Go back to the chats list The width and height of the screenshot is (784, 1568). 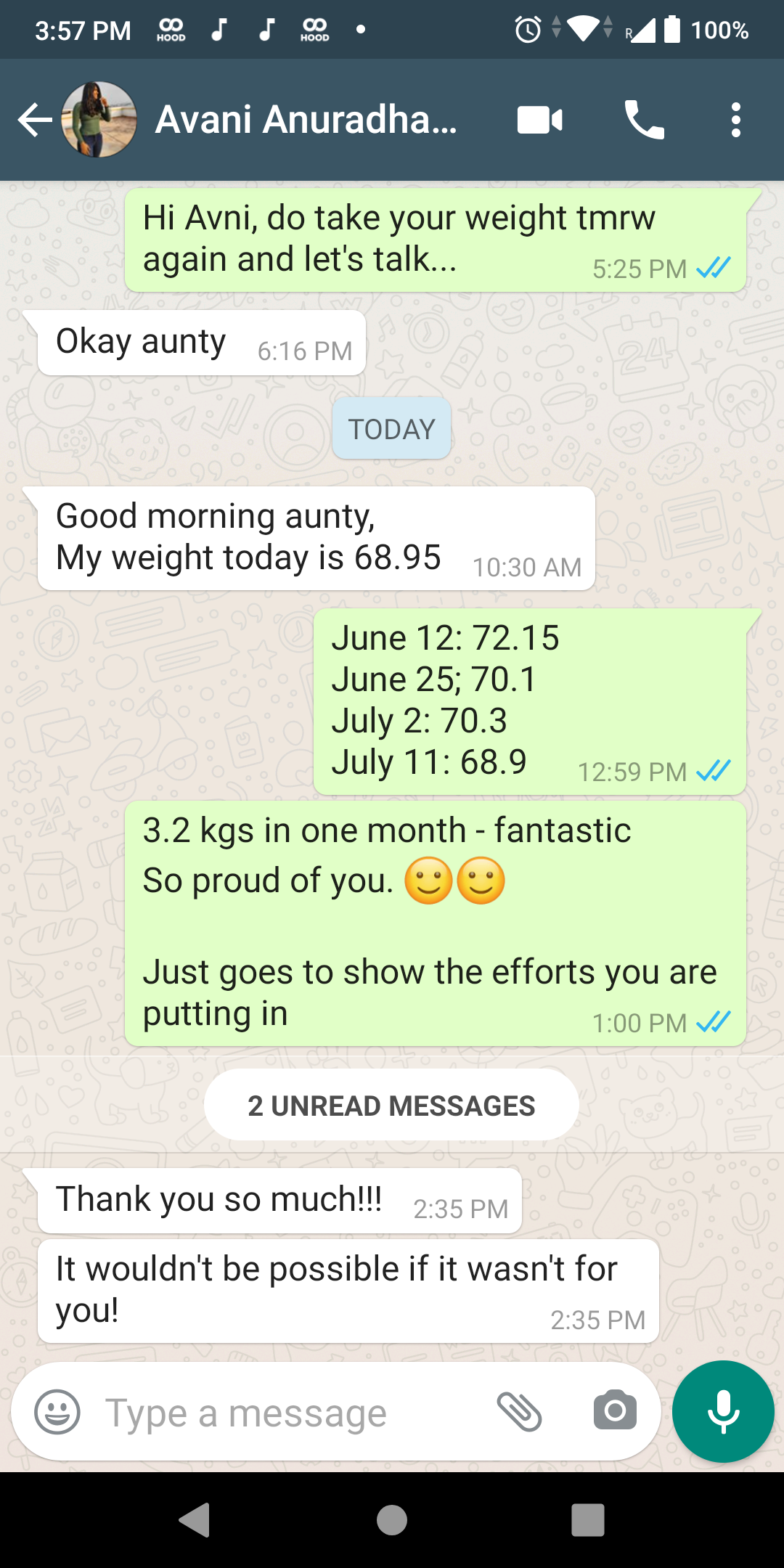[34, 120]
